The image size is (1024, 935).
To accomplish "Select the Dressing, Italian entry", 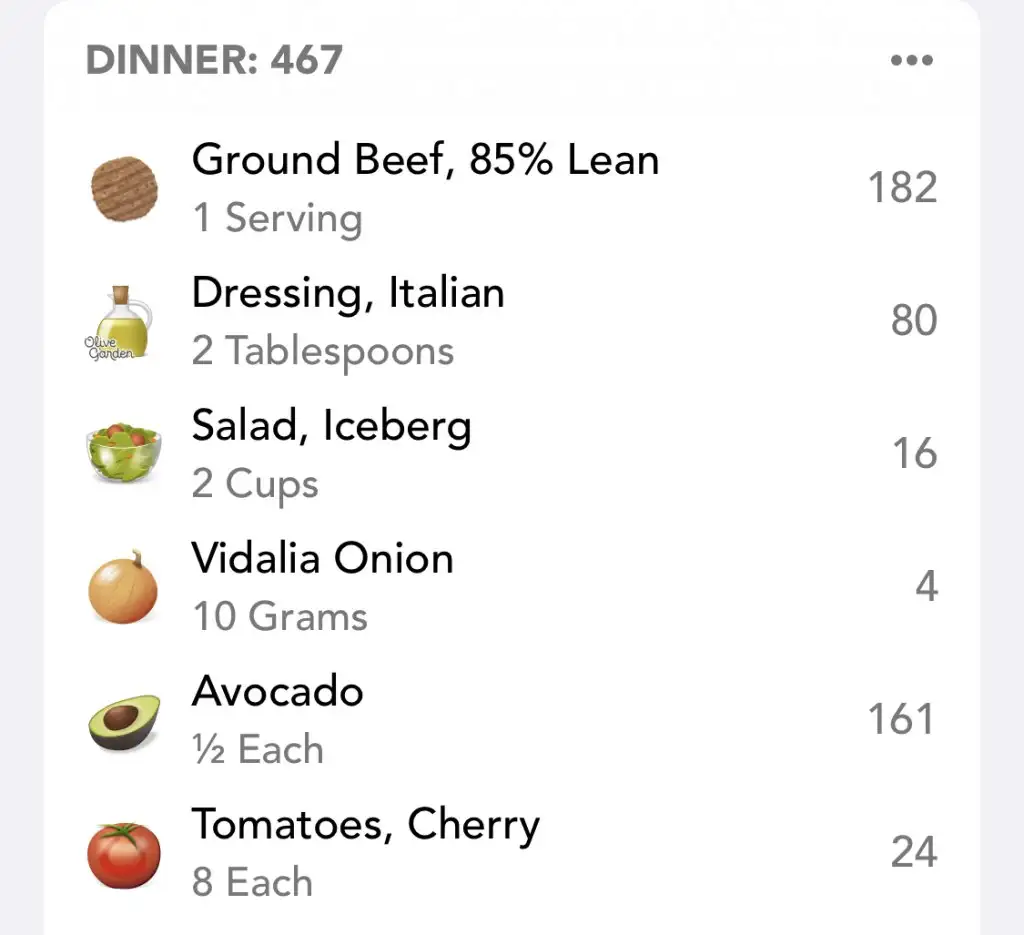I will [348, 321].
